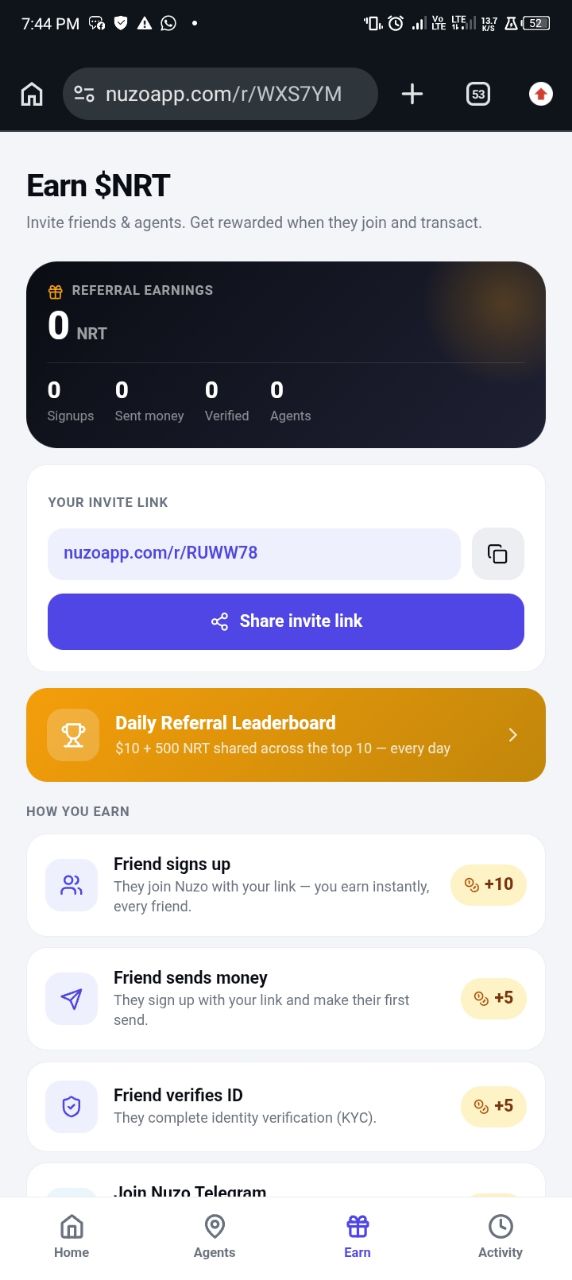Image resolution: width=572 pixels, height=1280 pixels.
Task: Open a new browser tab
Action: click(x=412, y=94)
